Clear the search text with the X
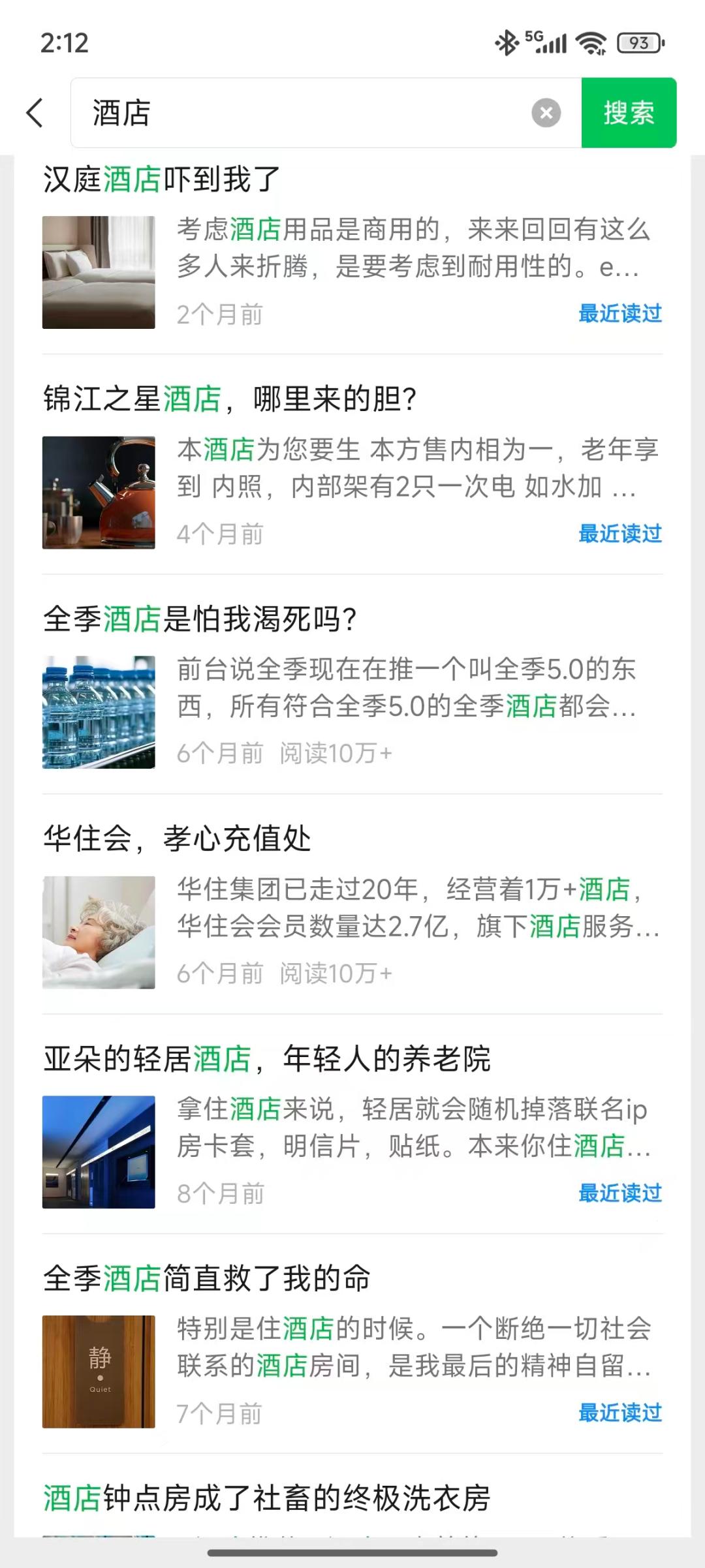This screenshot has width=705, height=1568. pos(546,113)
